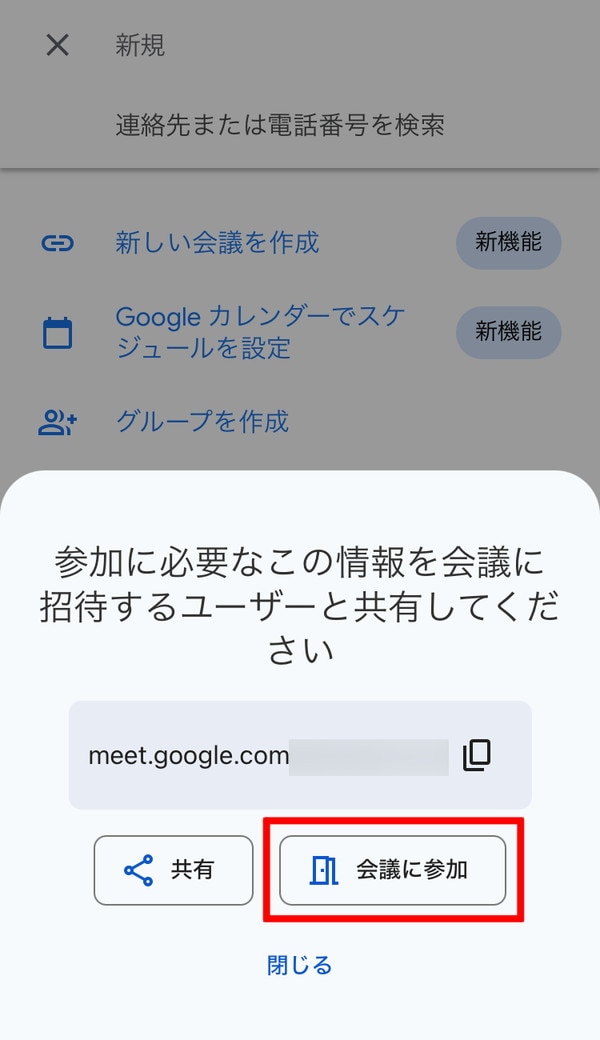Open Google カレンダーでスケジュールを設定
Screen dimensions: 600x1040
tap(260, 333)
